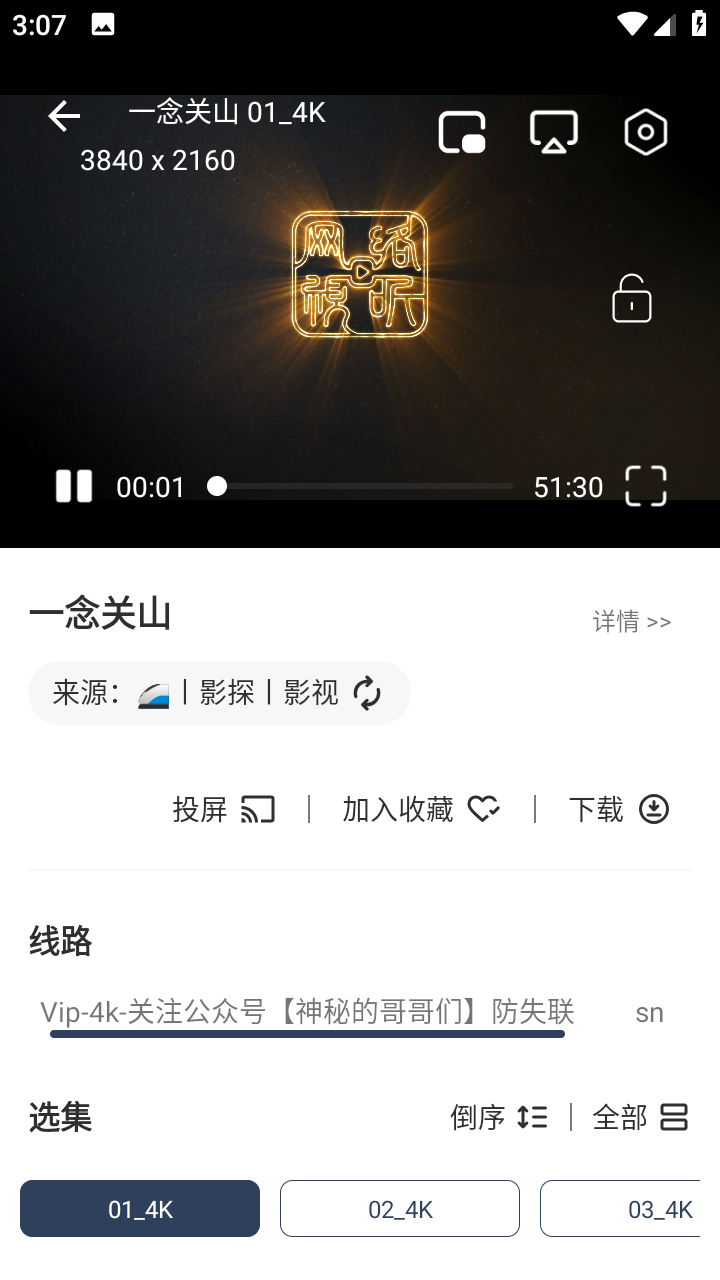
Task: Open 详情 >> details page
Action: [x=632, y=621]
